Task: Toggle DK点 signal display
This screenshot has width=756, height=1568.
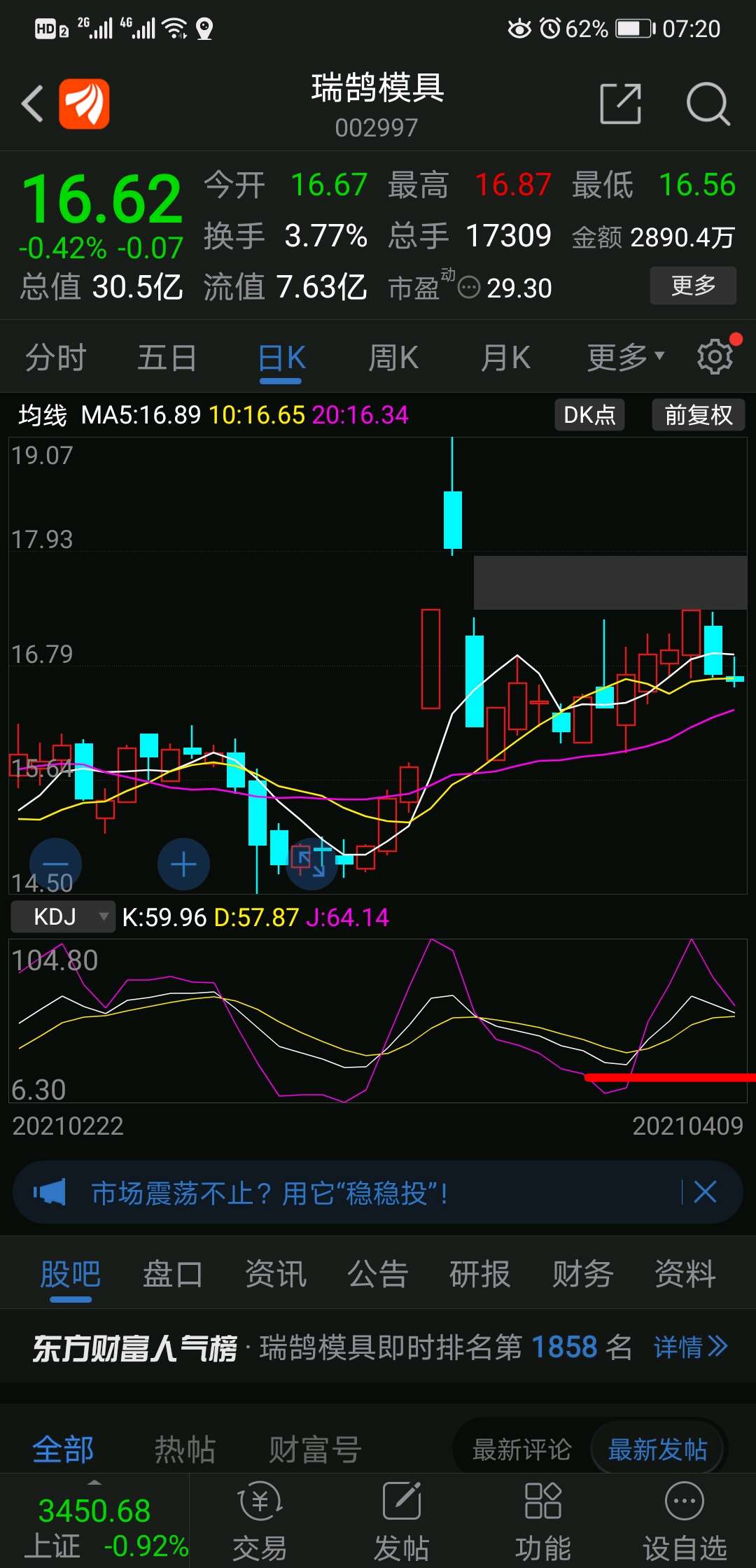Action: tap(589, 415)
